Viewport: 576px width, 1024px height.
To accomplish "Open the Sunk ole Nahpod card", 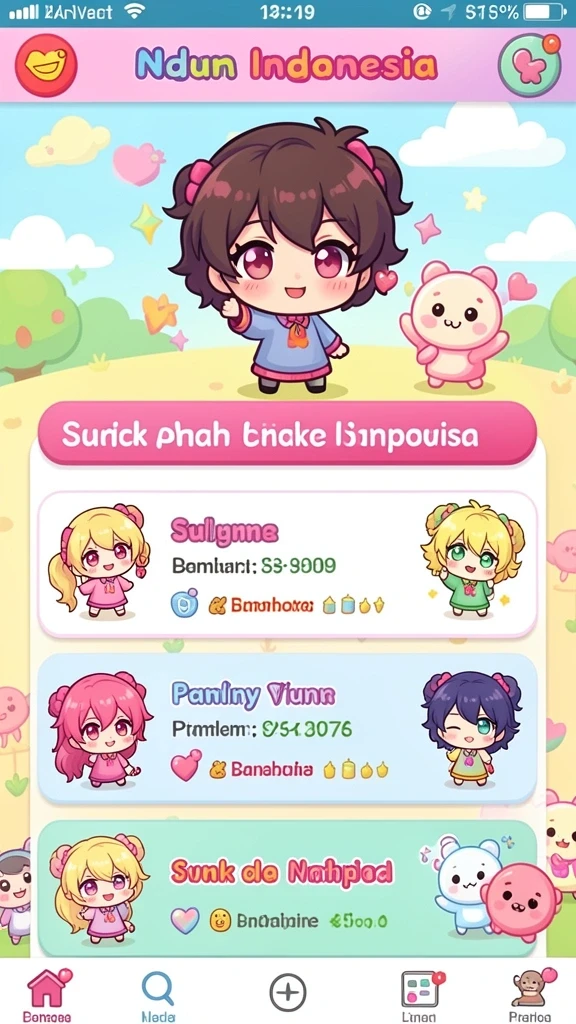I will [x=287, y=888].
